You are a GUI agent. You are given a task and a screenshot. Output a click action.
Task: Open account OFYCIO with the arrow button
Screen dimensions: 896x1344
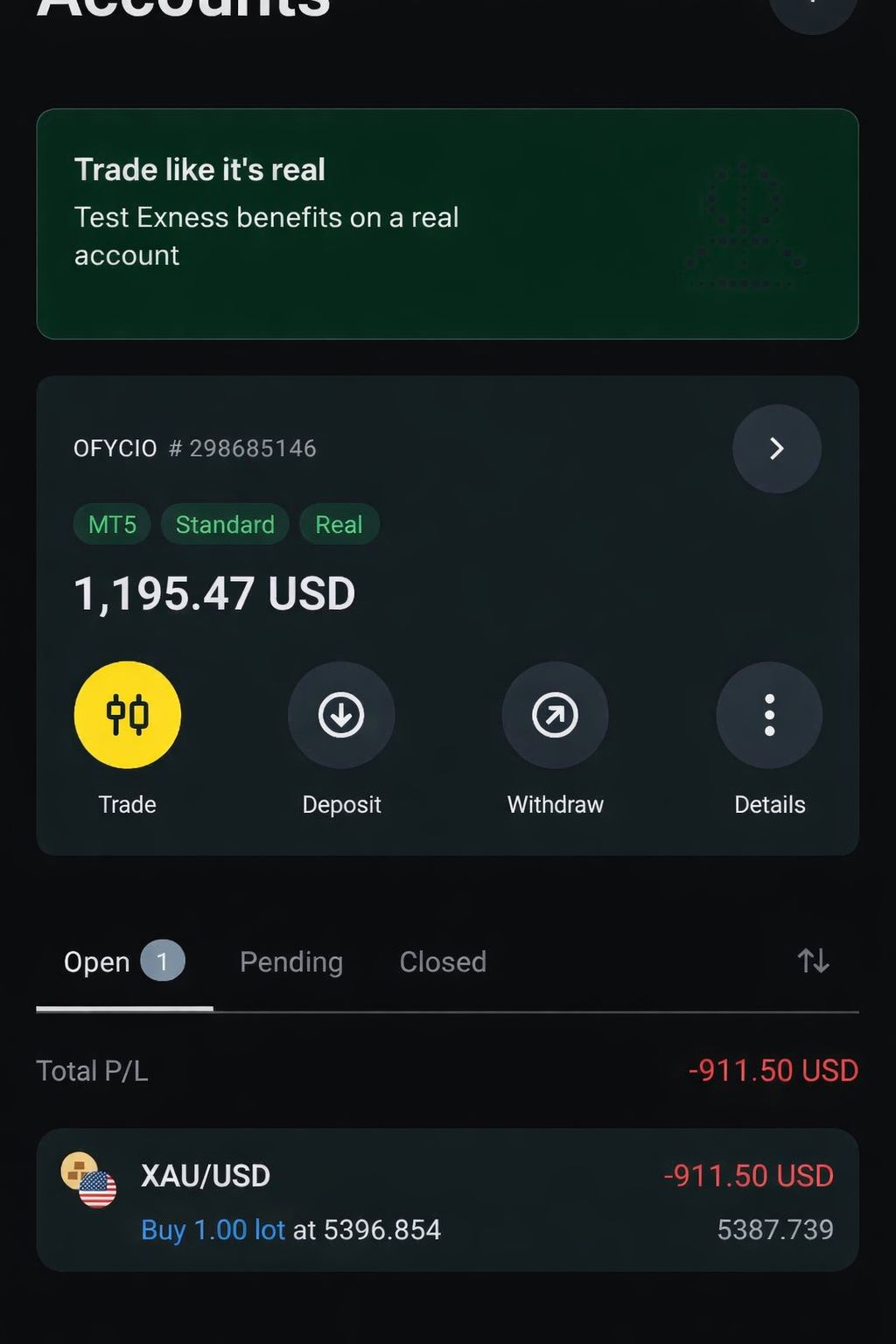[776, 449]
